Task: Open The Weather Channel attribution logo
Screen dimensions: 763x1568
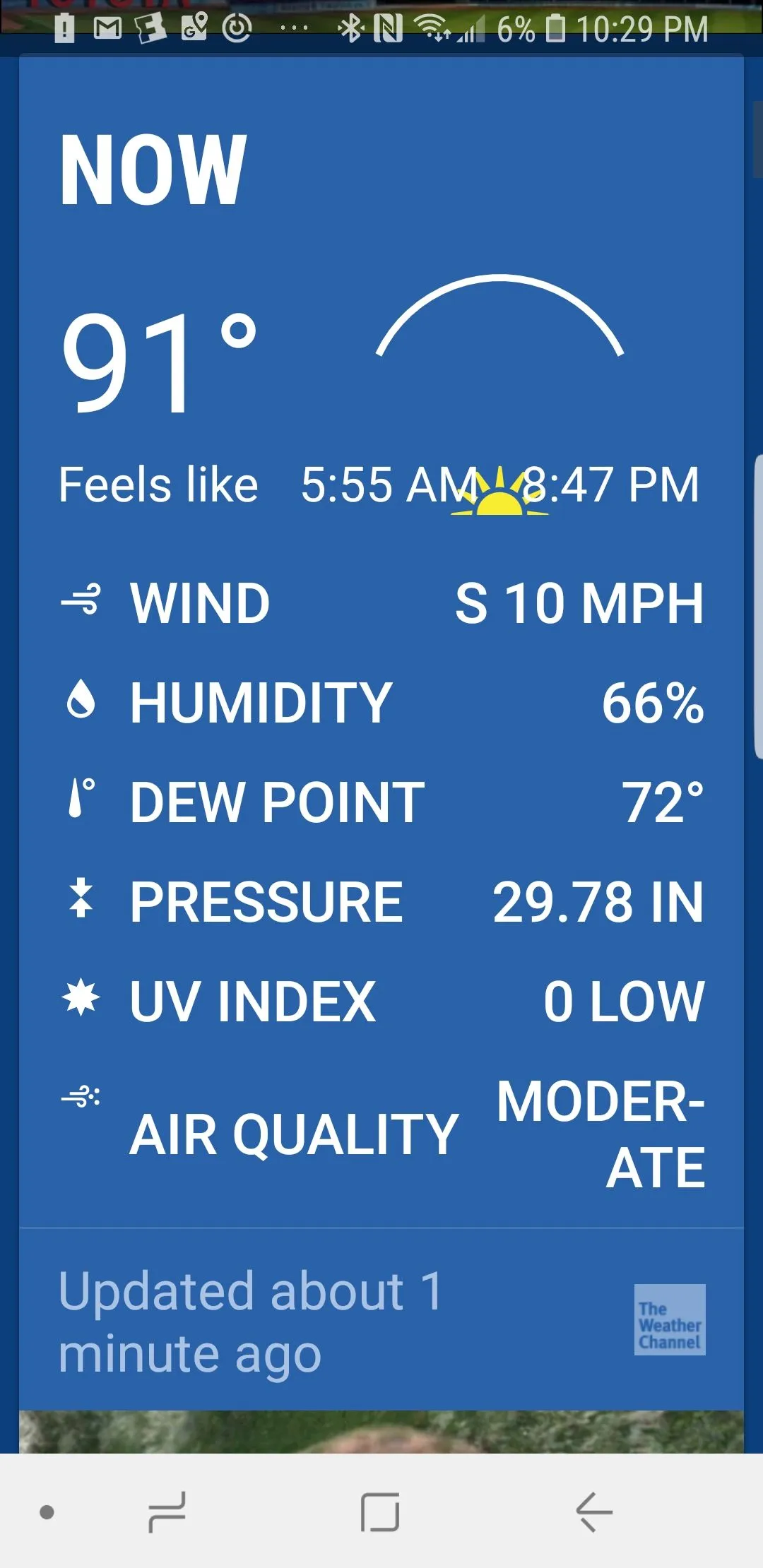Action: (669, 1319)
